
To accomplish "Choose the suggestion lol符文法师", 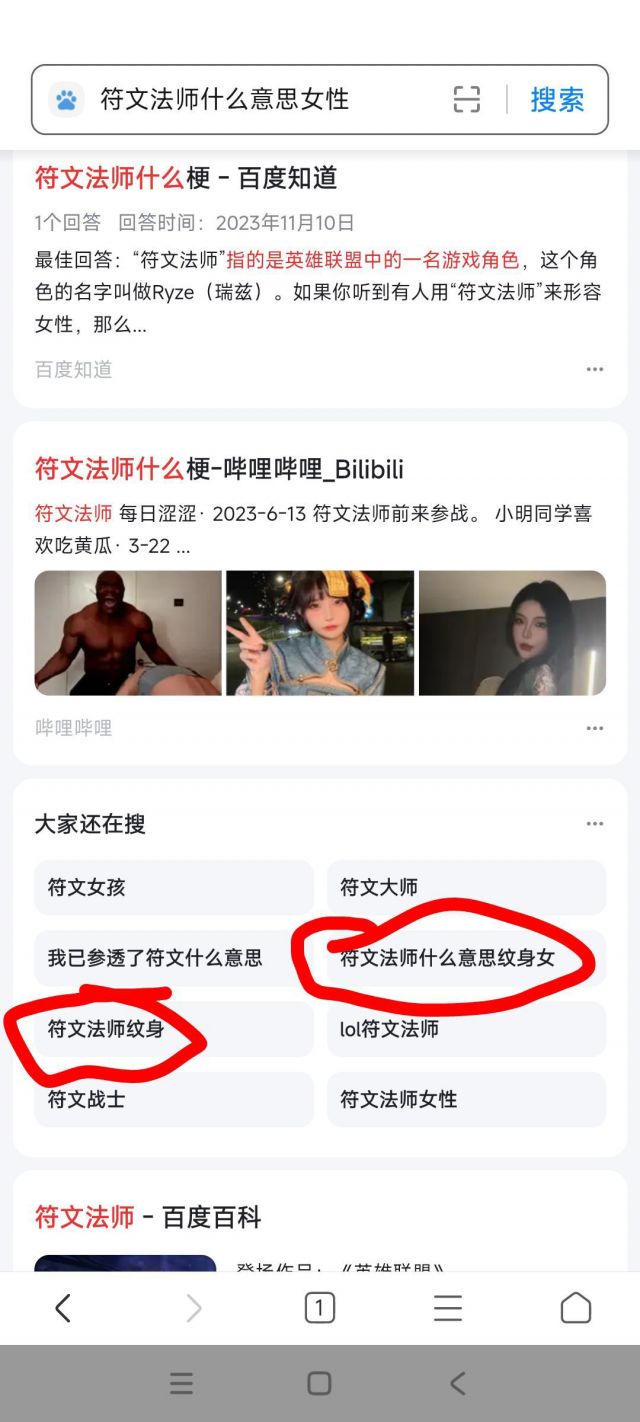I will tap(466, 1029).
